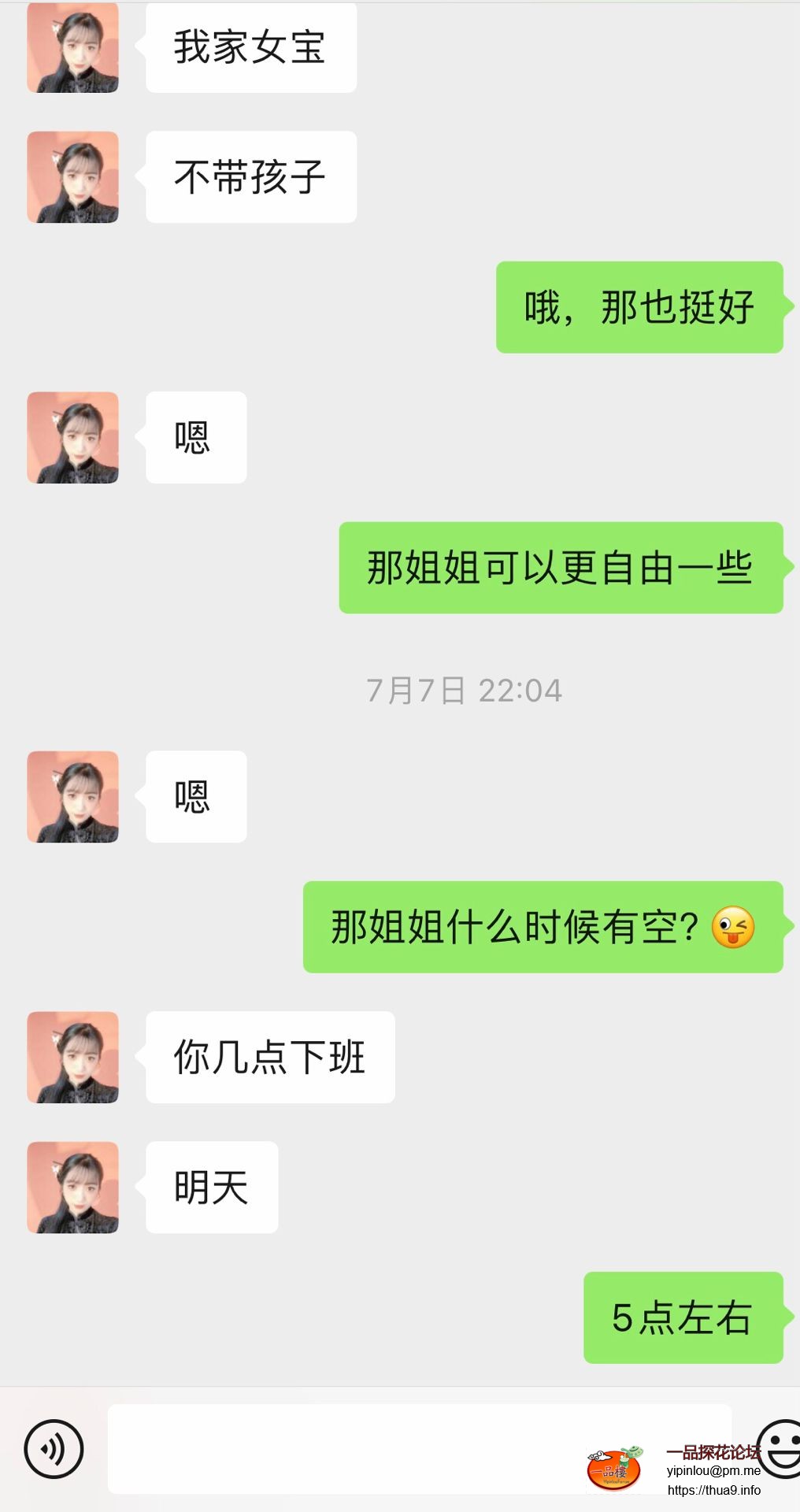The width and height of the screenshot is (800, 1512).
Task: Tap the voice message icon
Action: (54, 1448)
